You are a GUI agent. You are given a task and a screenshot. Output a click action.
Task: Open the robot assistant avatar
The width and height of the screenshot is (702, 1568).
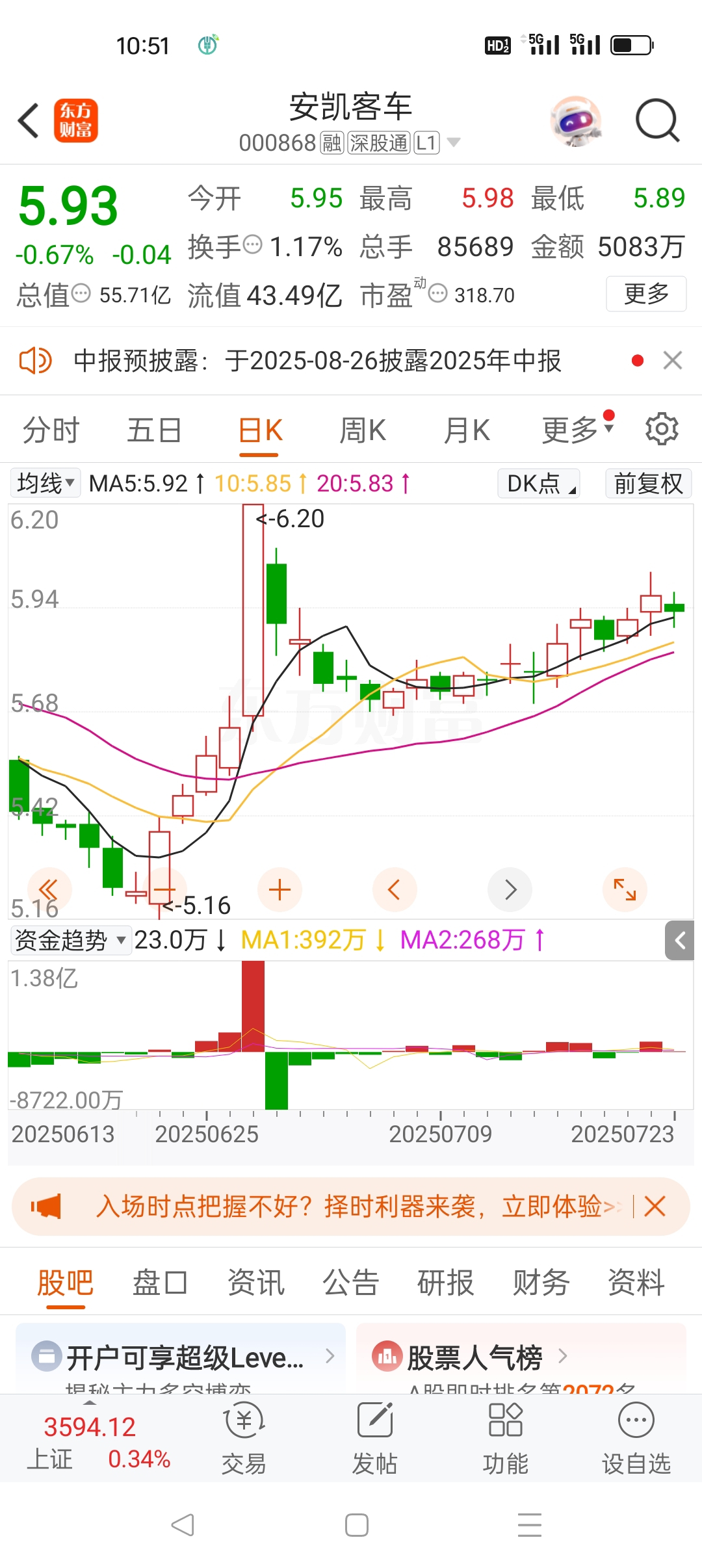tap(576, 121)
